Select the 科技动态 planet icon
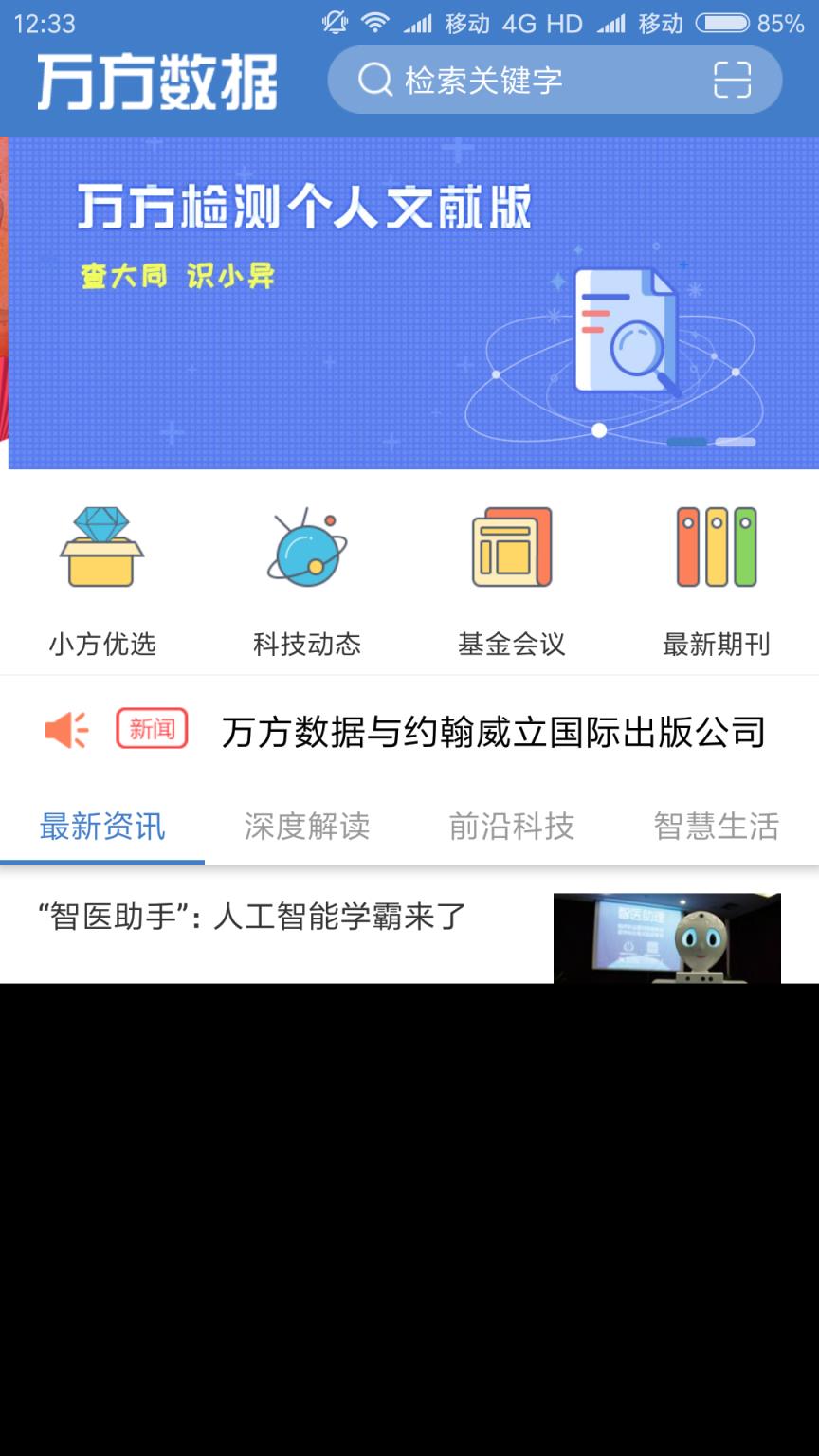The width and height of the screenshot is (819, 1456). pos(306,548)
